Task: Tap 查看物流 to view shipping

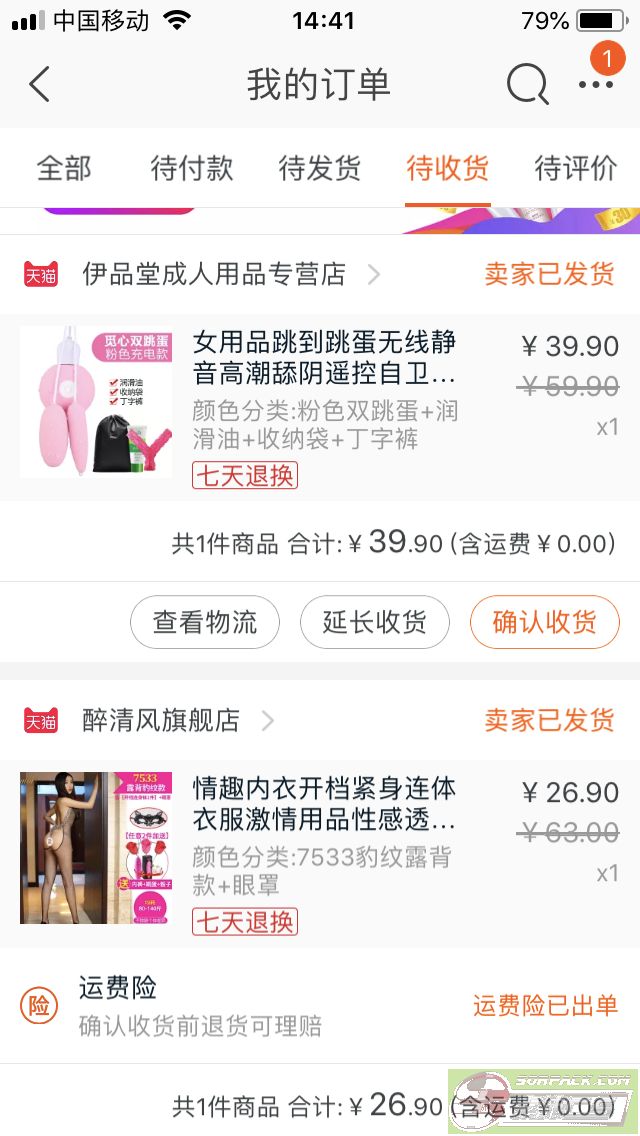Action: 204,623
